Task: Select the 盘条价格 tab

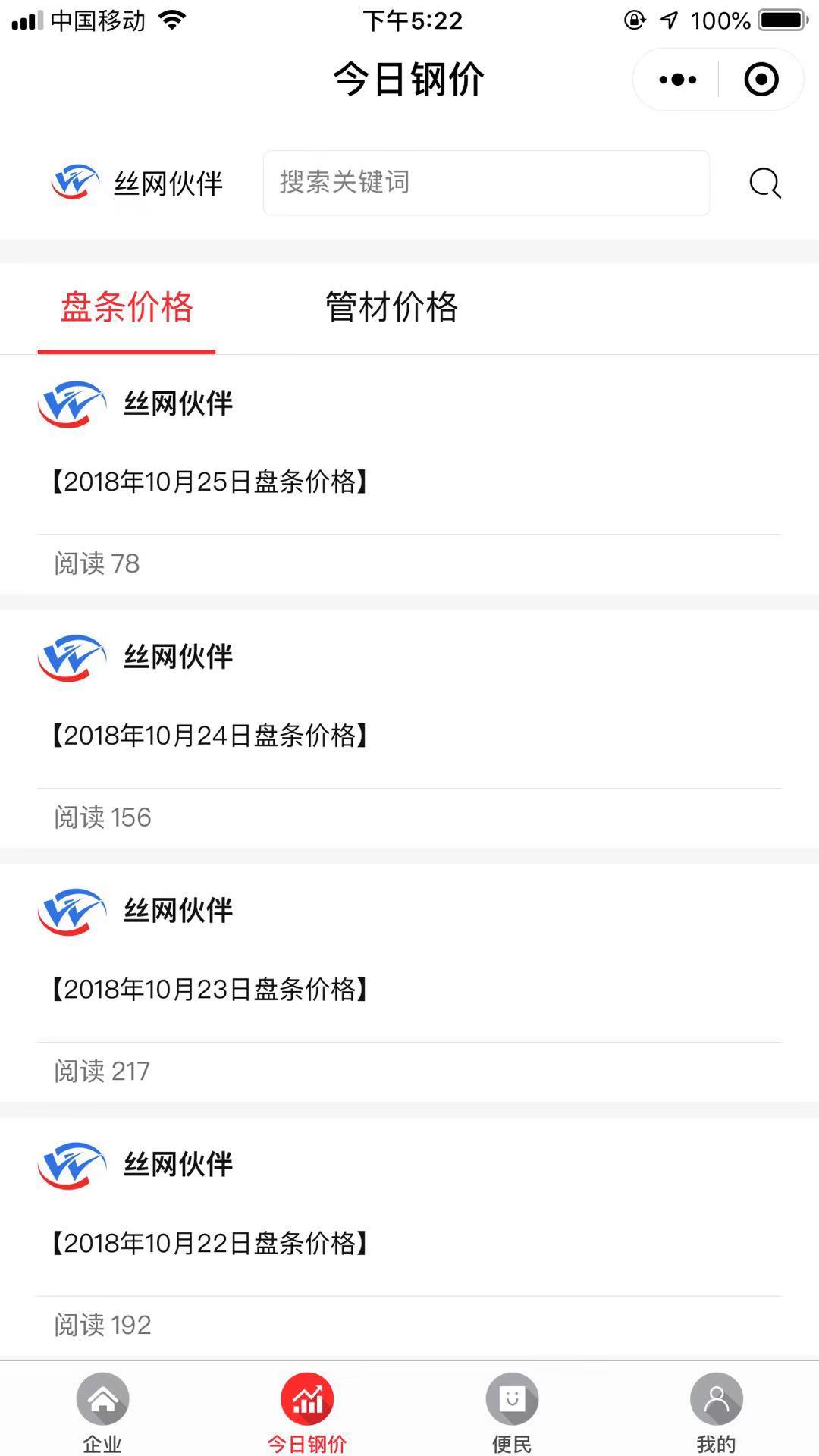Action: click(127, 307)
